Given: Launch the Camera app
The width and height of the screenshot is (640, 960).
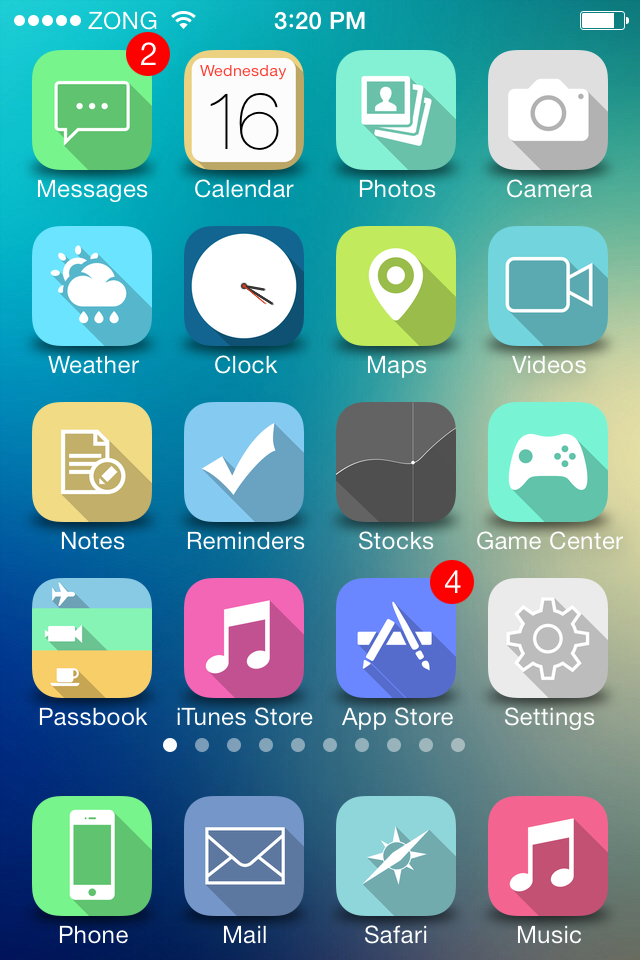Looking at the screenshot, I should 548,110.
